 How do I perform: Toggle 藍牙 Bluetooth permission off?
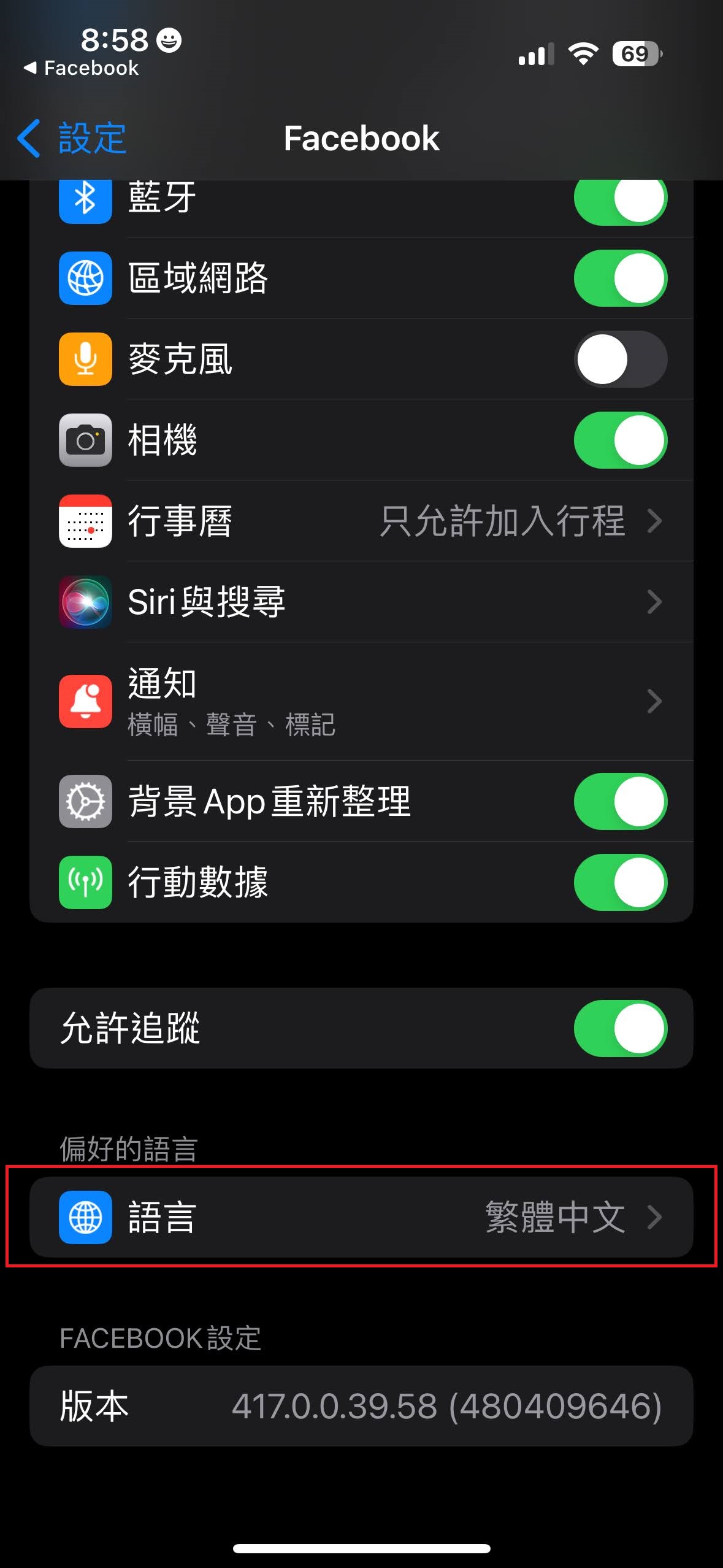620,199
